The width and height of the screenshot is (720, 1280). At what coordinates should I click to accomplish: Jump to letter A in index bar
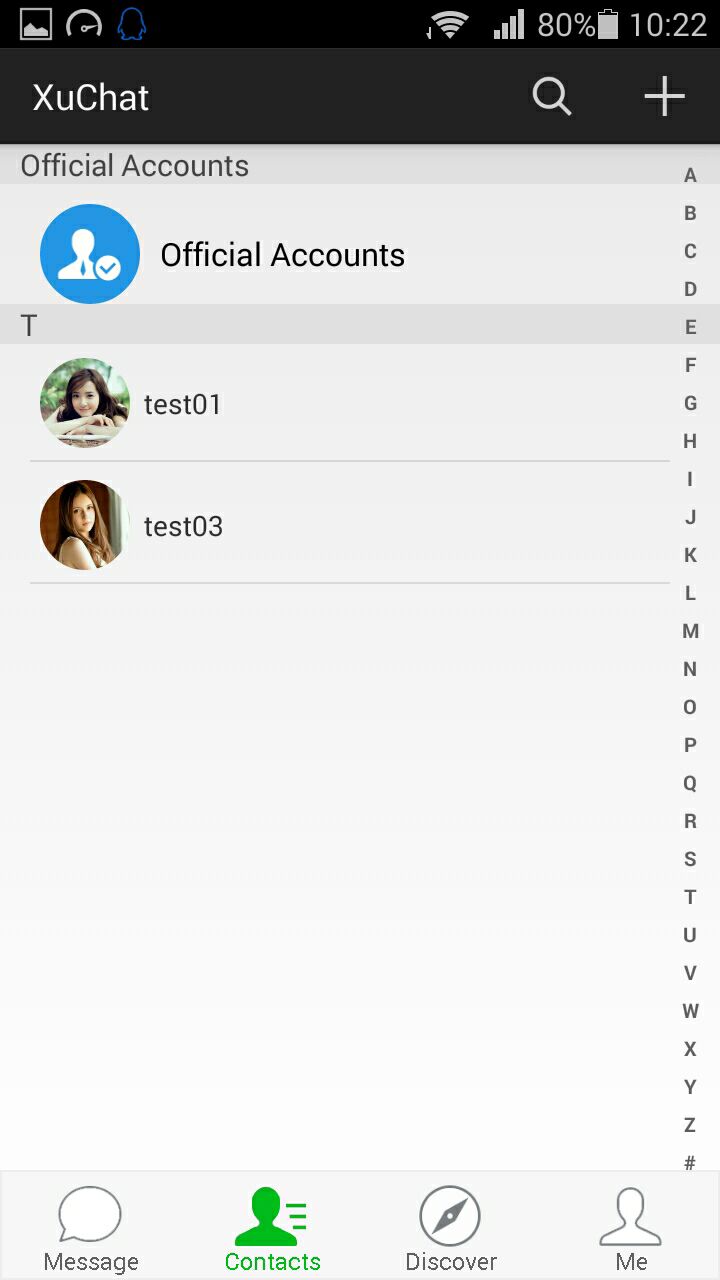coord(690,176)
